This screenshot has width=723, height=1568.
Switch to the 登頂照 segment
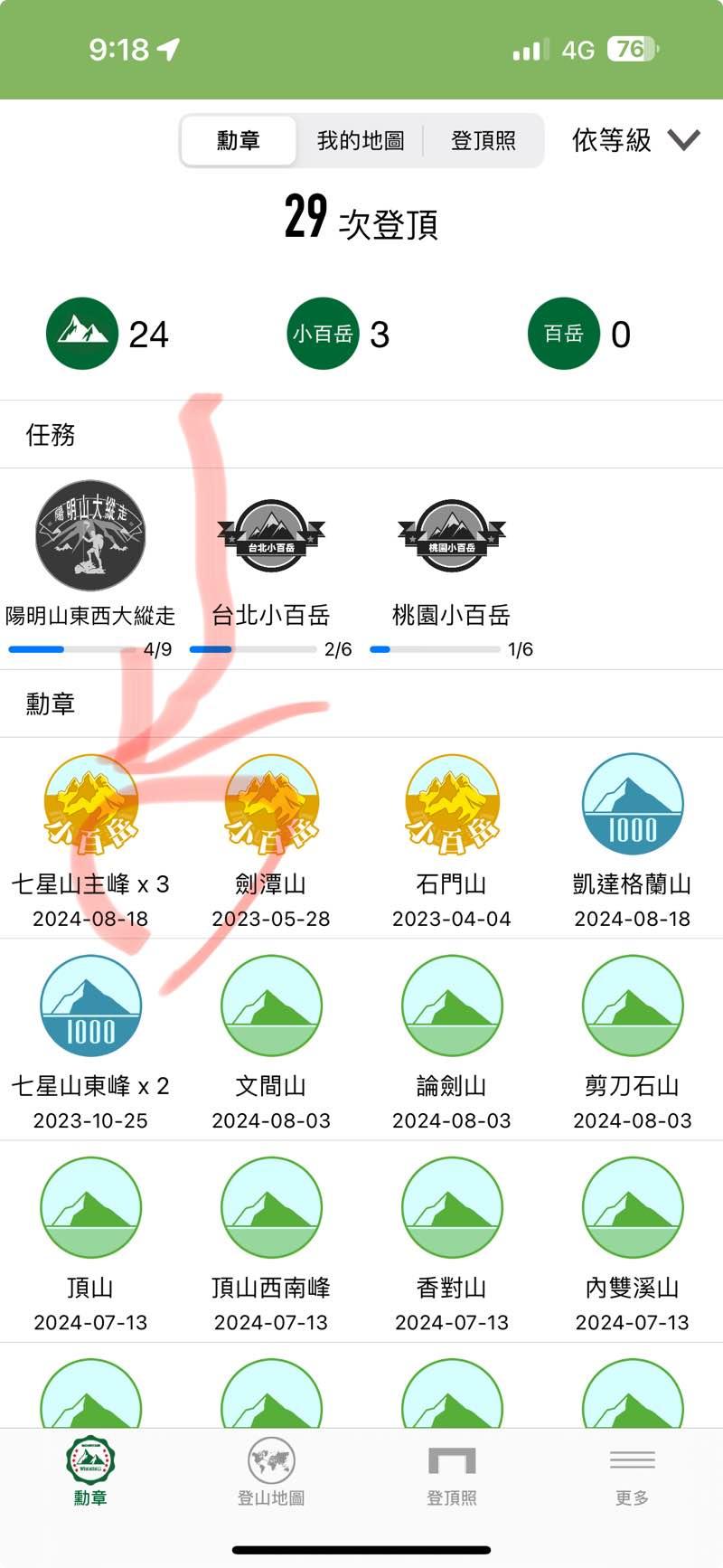(x=484, y=141)
